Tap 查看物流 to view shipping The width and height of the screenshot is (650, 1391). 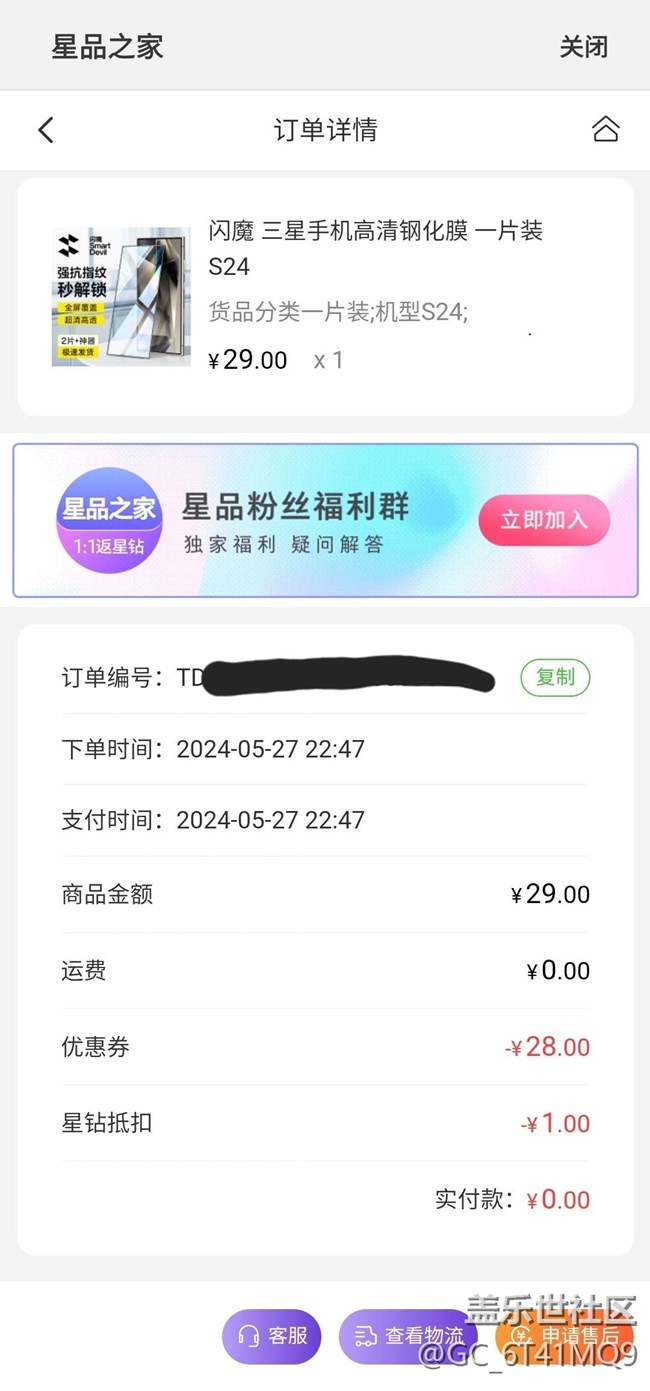[x=408, y=1335]
